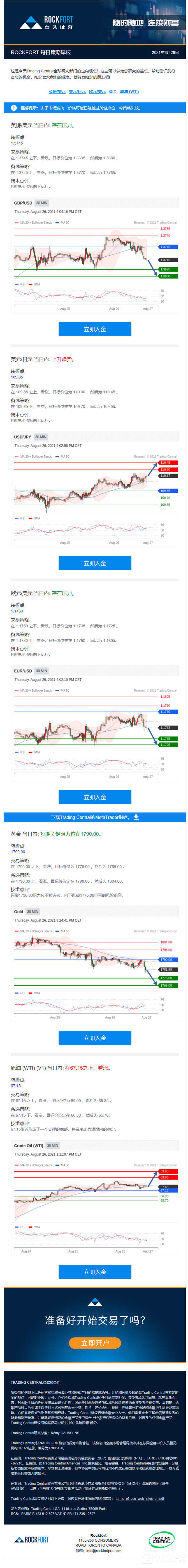Tap 立即入金 under the Crude Oil chart
The height and width of the screenshot is (1568, 188).
[94, 1271]
